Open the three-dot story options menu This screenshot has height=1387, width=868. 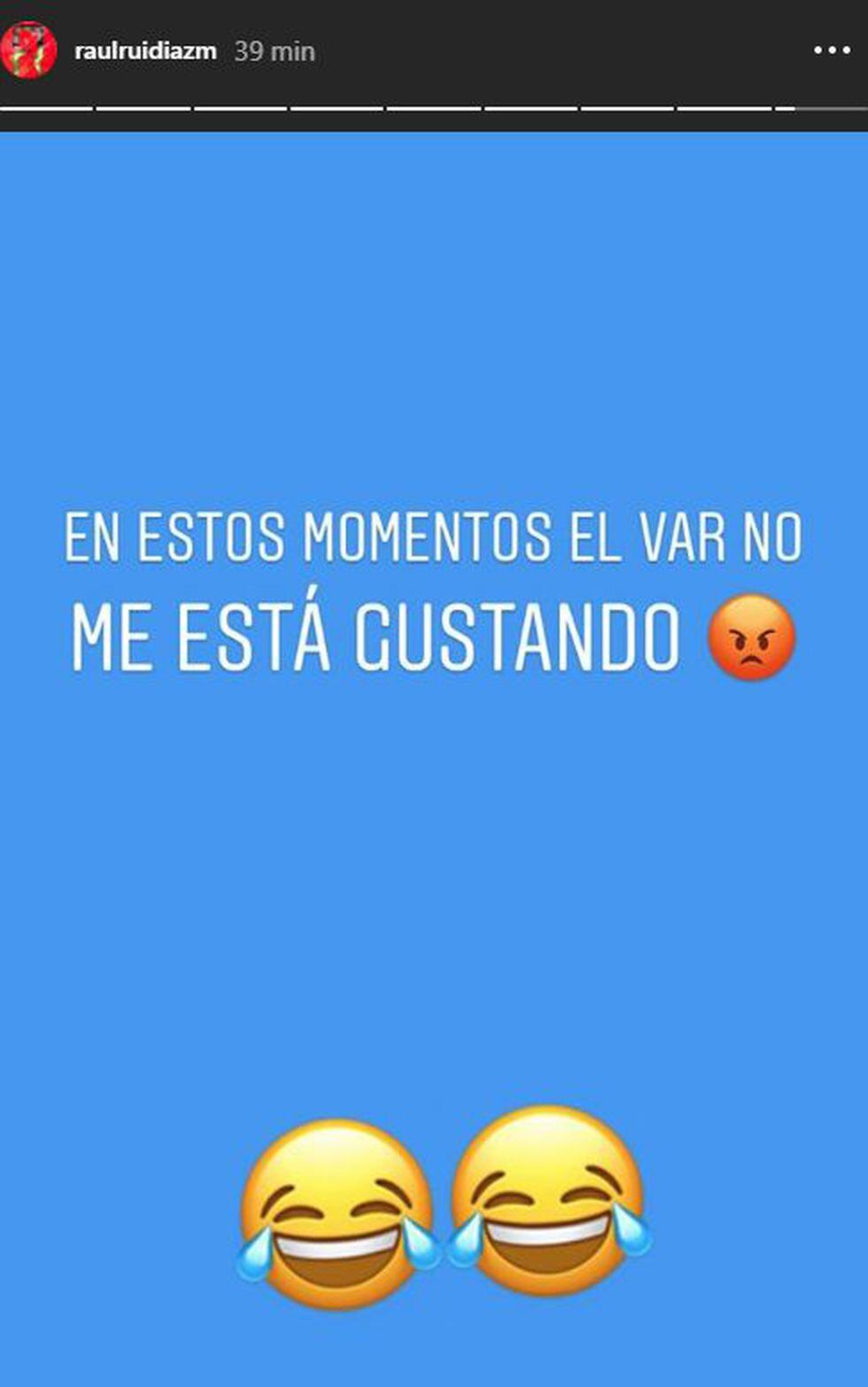[832, 51]
